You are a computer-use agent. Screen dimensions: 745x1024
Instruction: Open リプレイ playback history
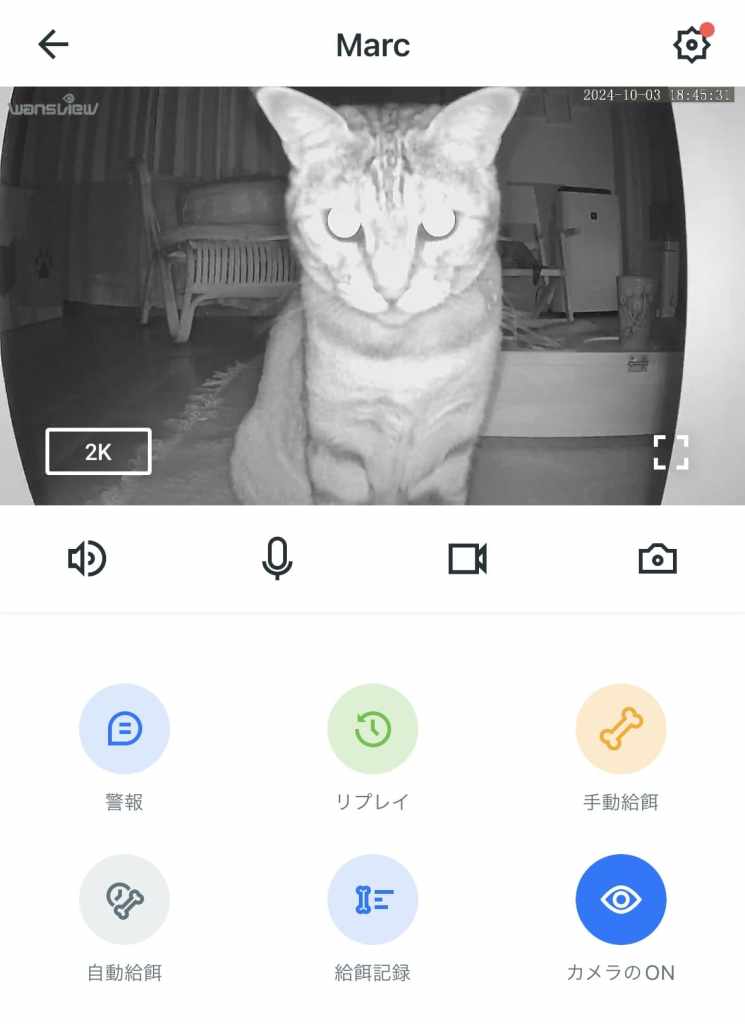pyautogui.click(x=372, y=729)
